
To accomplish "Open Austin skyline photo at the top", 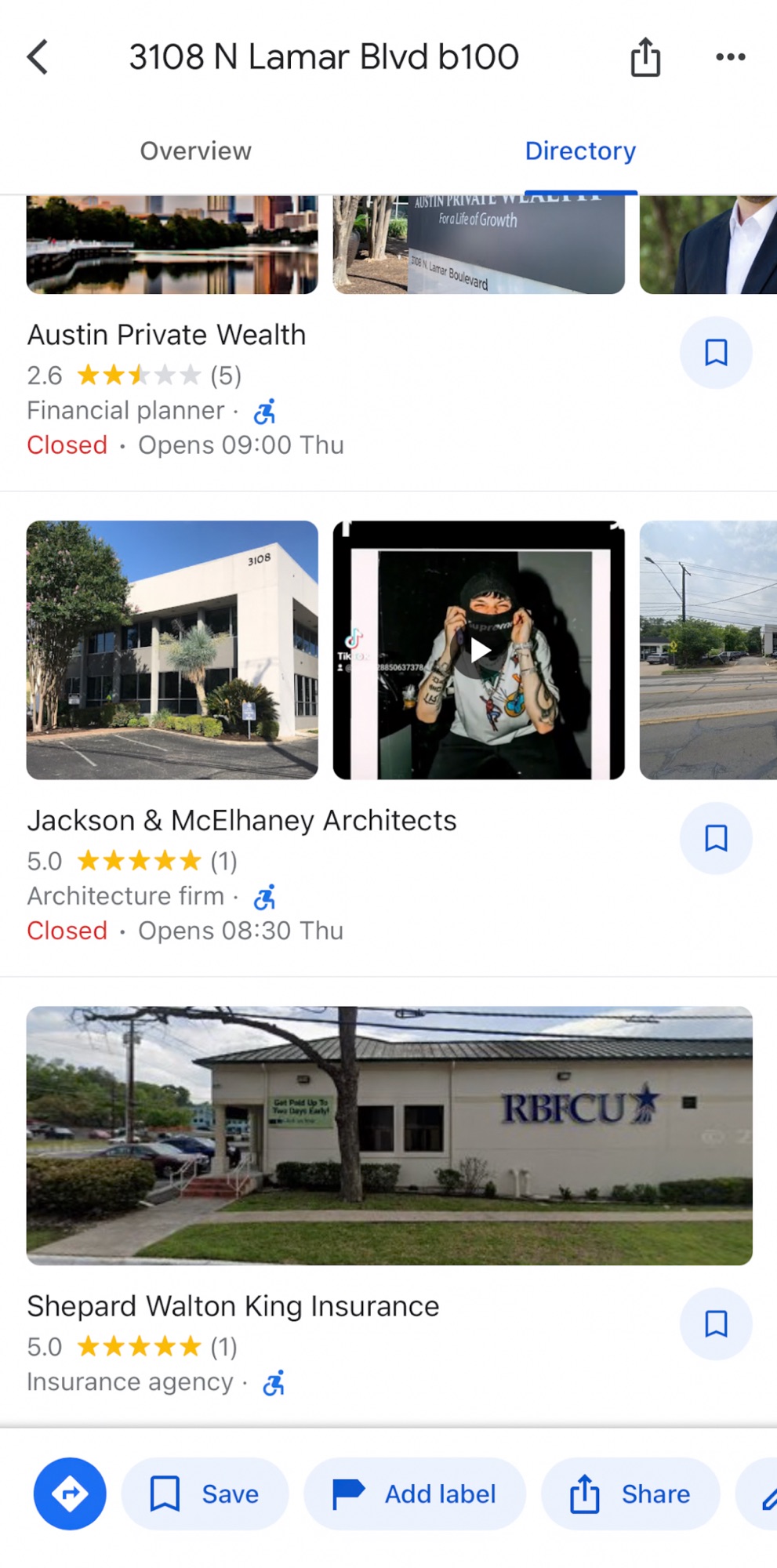I will (172, 245).
